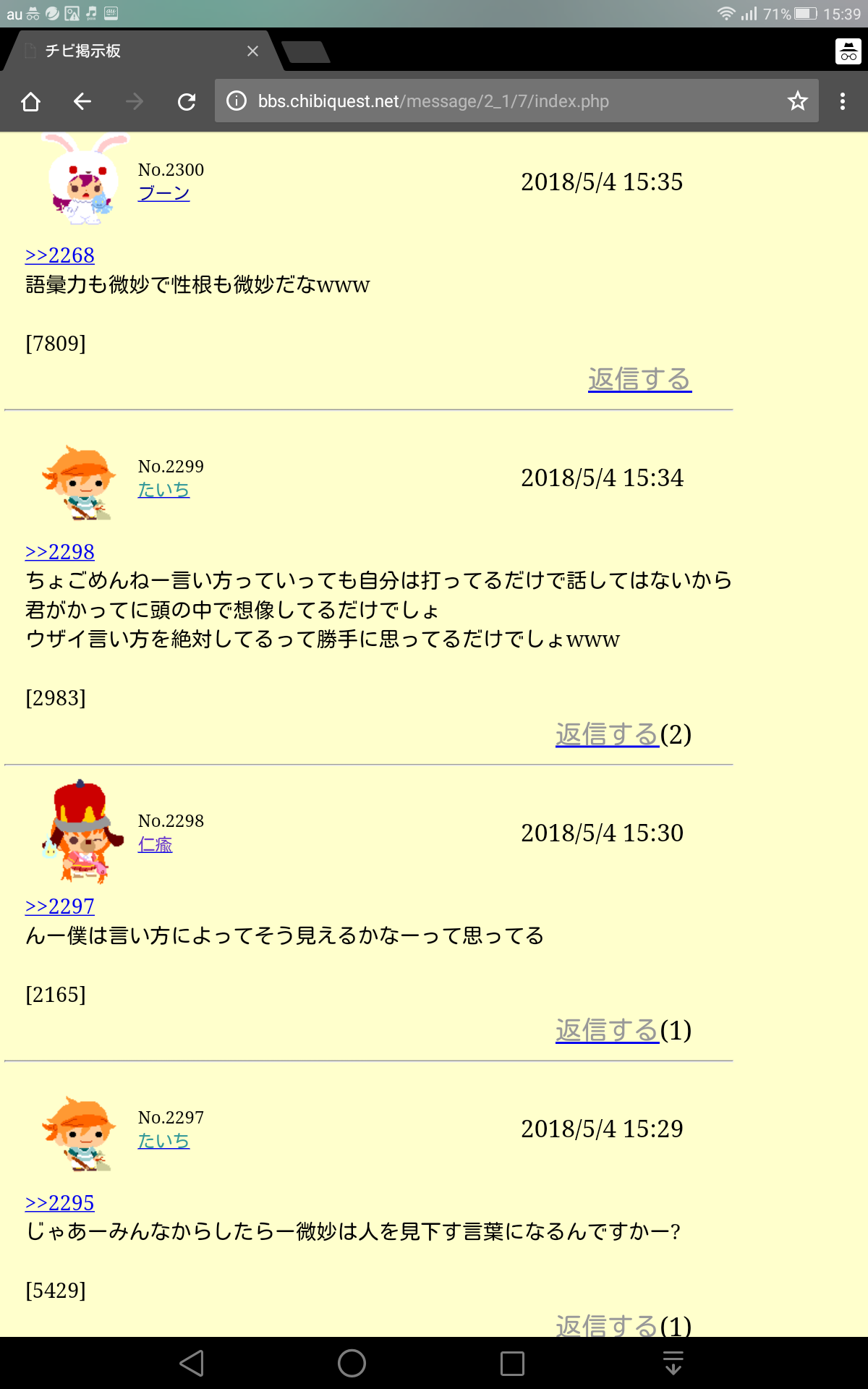The width and height of the screenshot is (868, 1389).
Task: Tap the system home button
Action: pos(352,1364)
